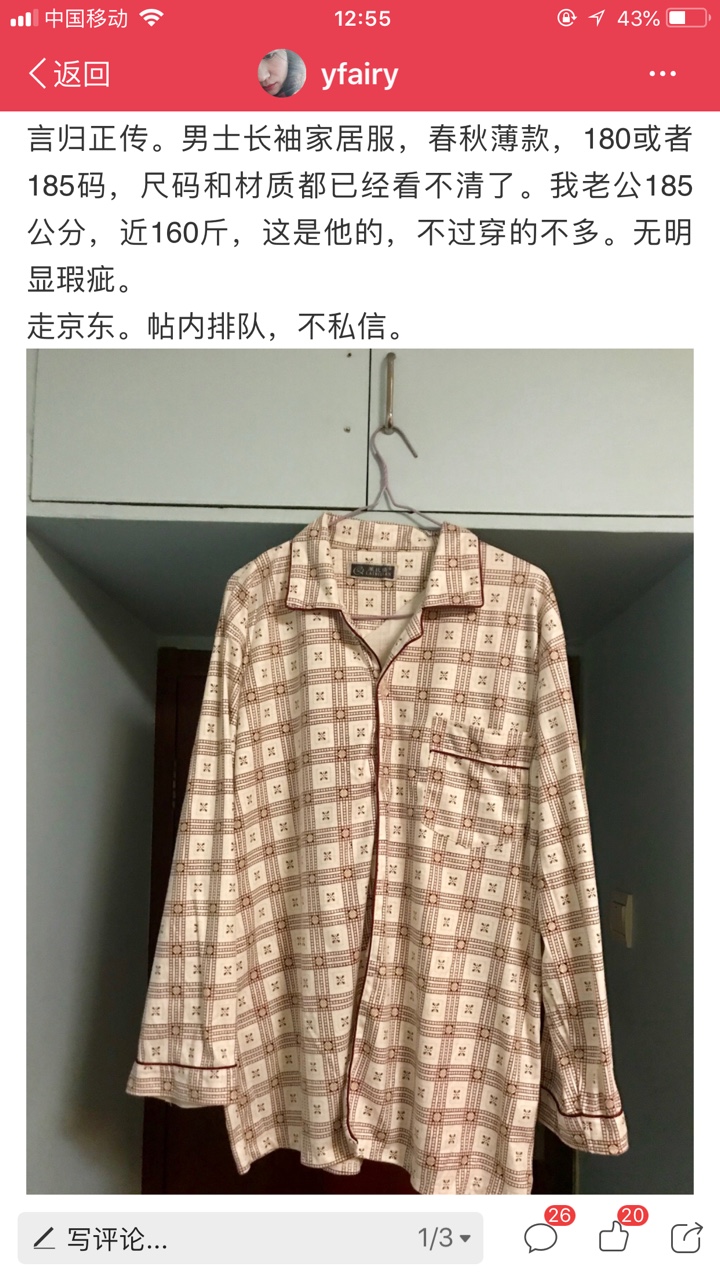Open yfairy's profile avatar
Viewport: 720px width, 1280px height.
pos(282,74)
